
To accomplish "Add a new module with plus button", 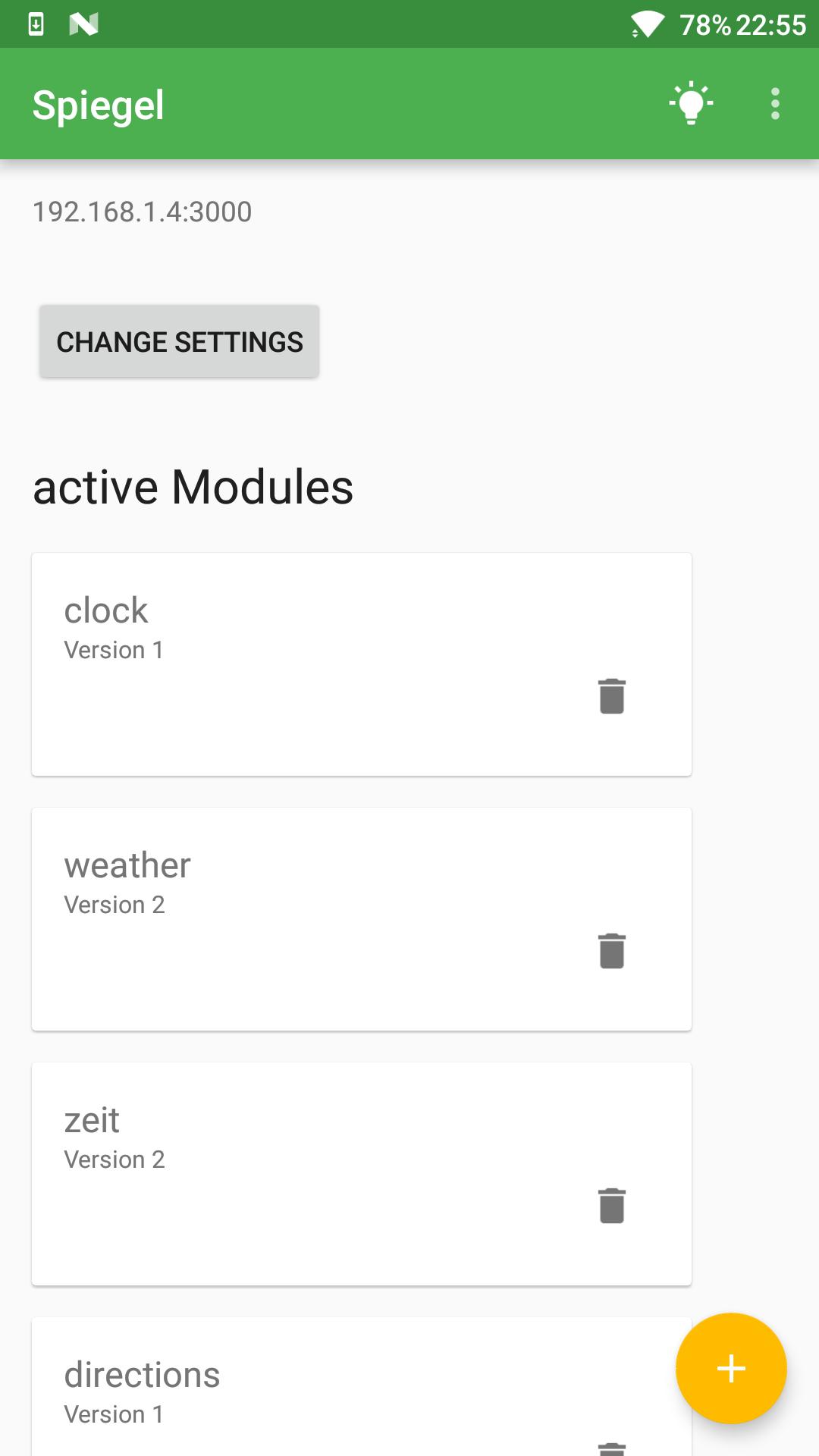I will [731, 1368].
